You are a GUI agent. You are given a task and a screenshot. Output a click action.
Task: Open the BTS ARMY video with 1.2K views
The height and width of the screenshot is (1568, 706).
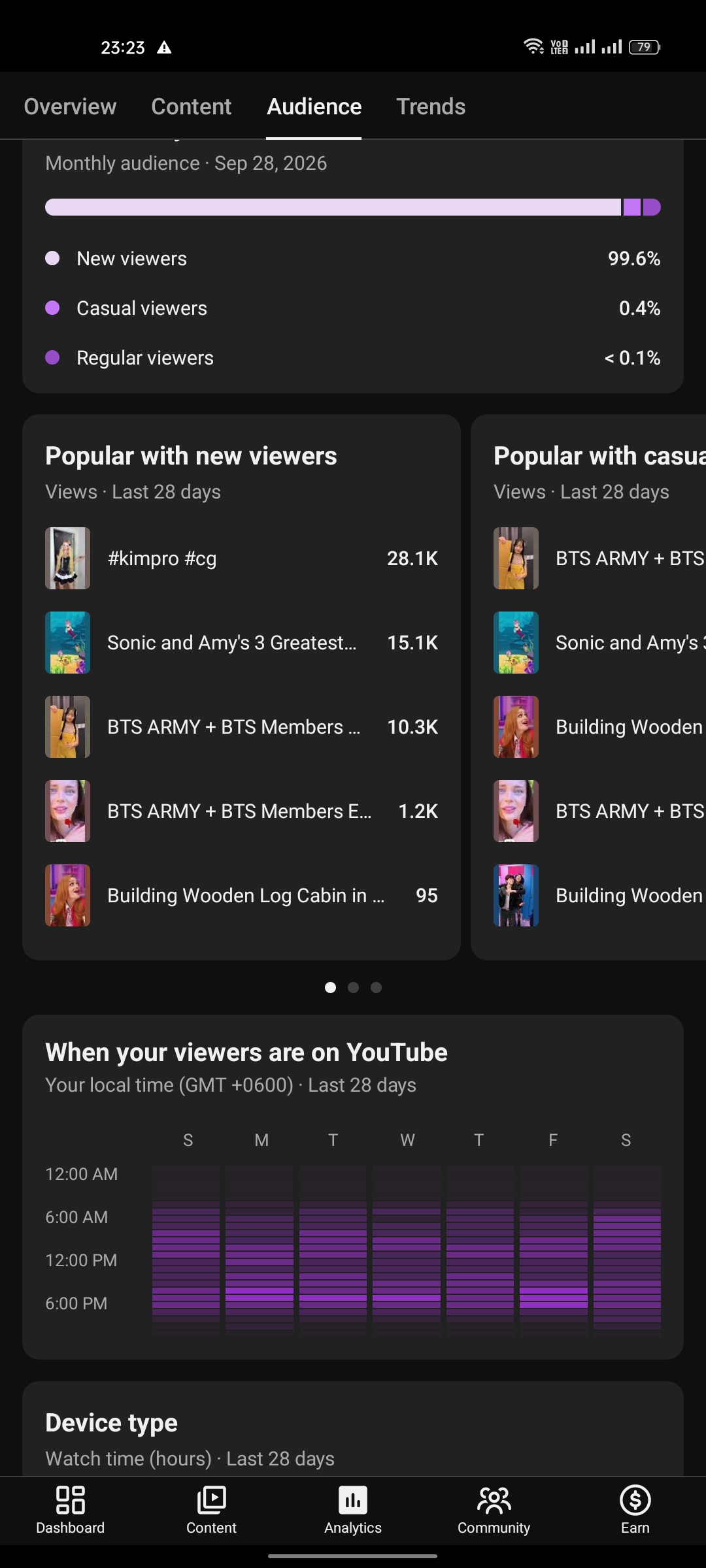(x=241, y=811)
